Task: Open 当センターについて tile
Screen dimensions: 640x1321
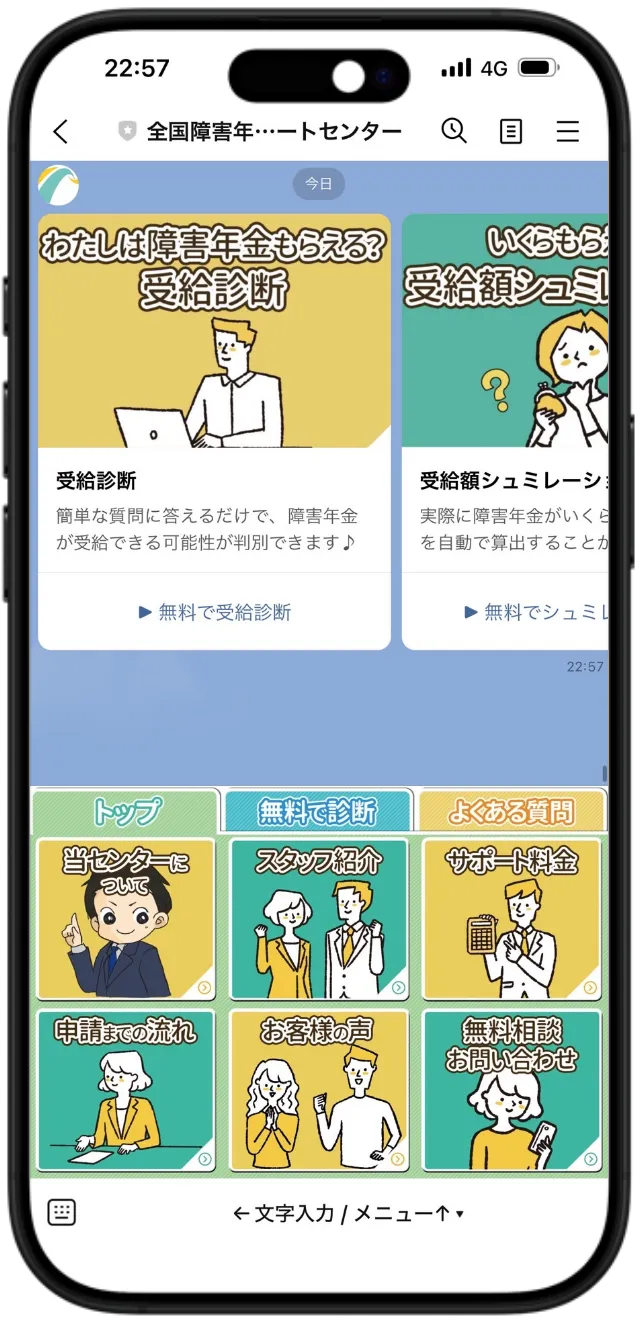Action: (126, 919)
